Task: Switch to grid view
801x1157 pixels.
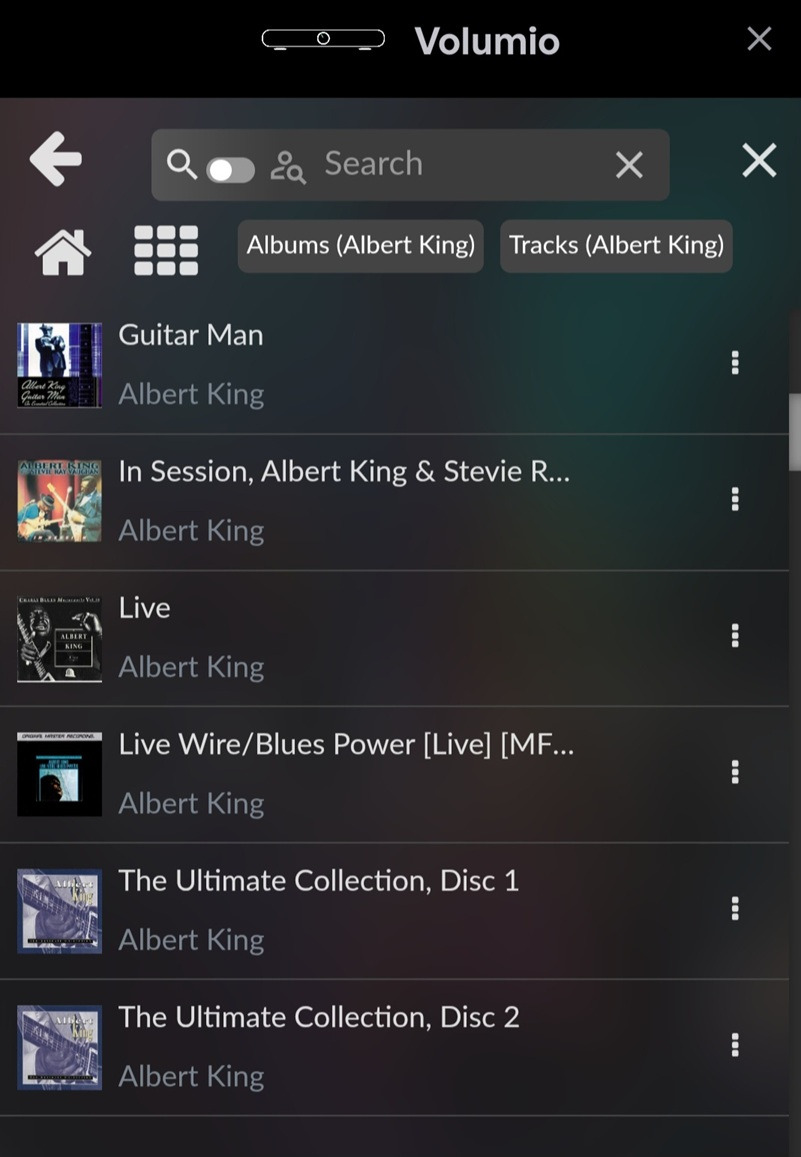Action: (166, 249)
